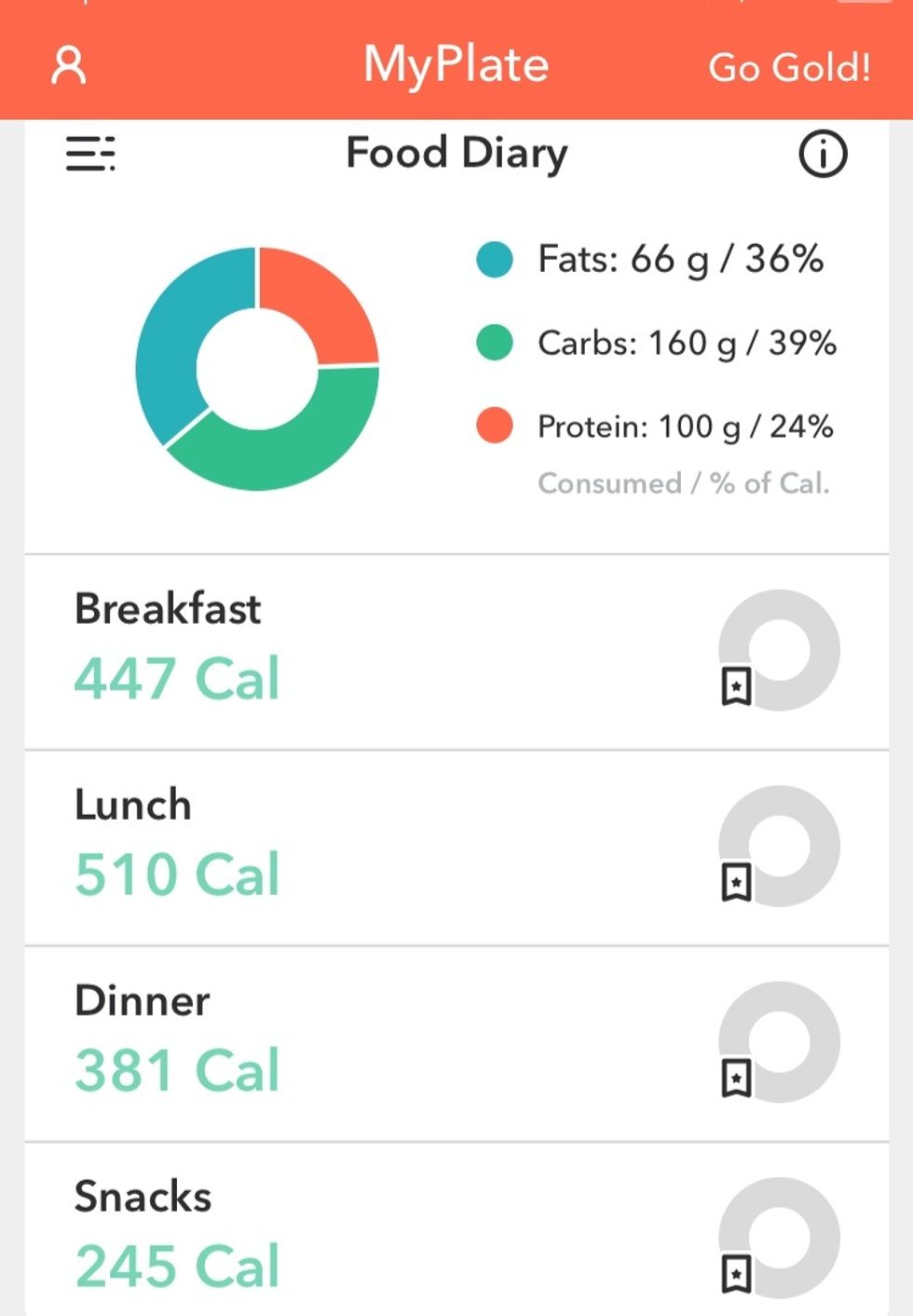Tap the bookmark icon for Dinner
The width and height of the screenshot is (913, 1316).
pyautogui.click(x=737, y=1079)
